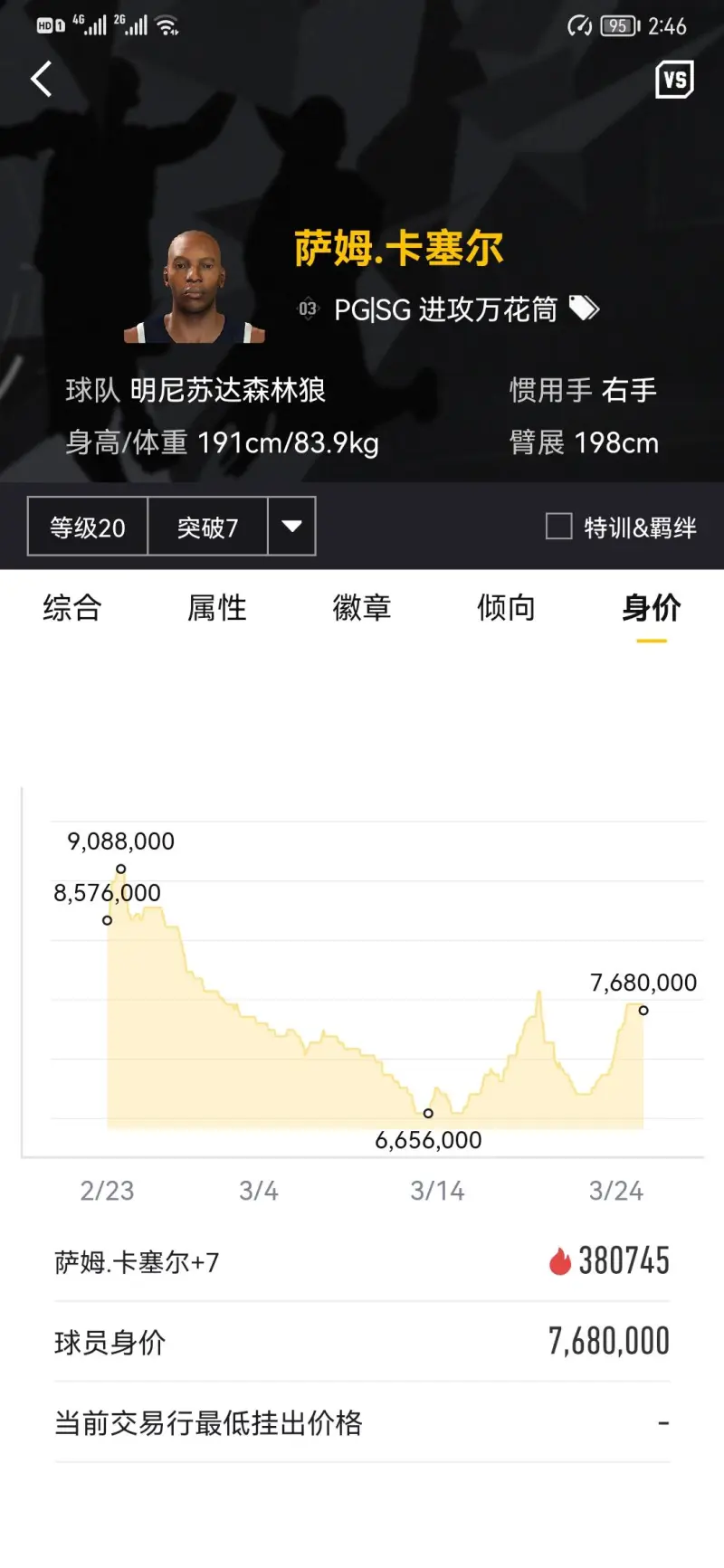Select the 身价 tab
This screenshot has height=1568, width=724.
pyautogui.click(x=652, y=608)
